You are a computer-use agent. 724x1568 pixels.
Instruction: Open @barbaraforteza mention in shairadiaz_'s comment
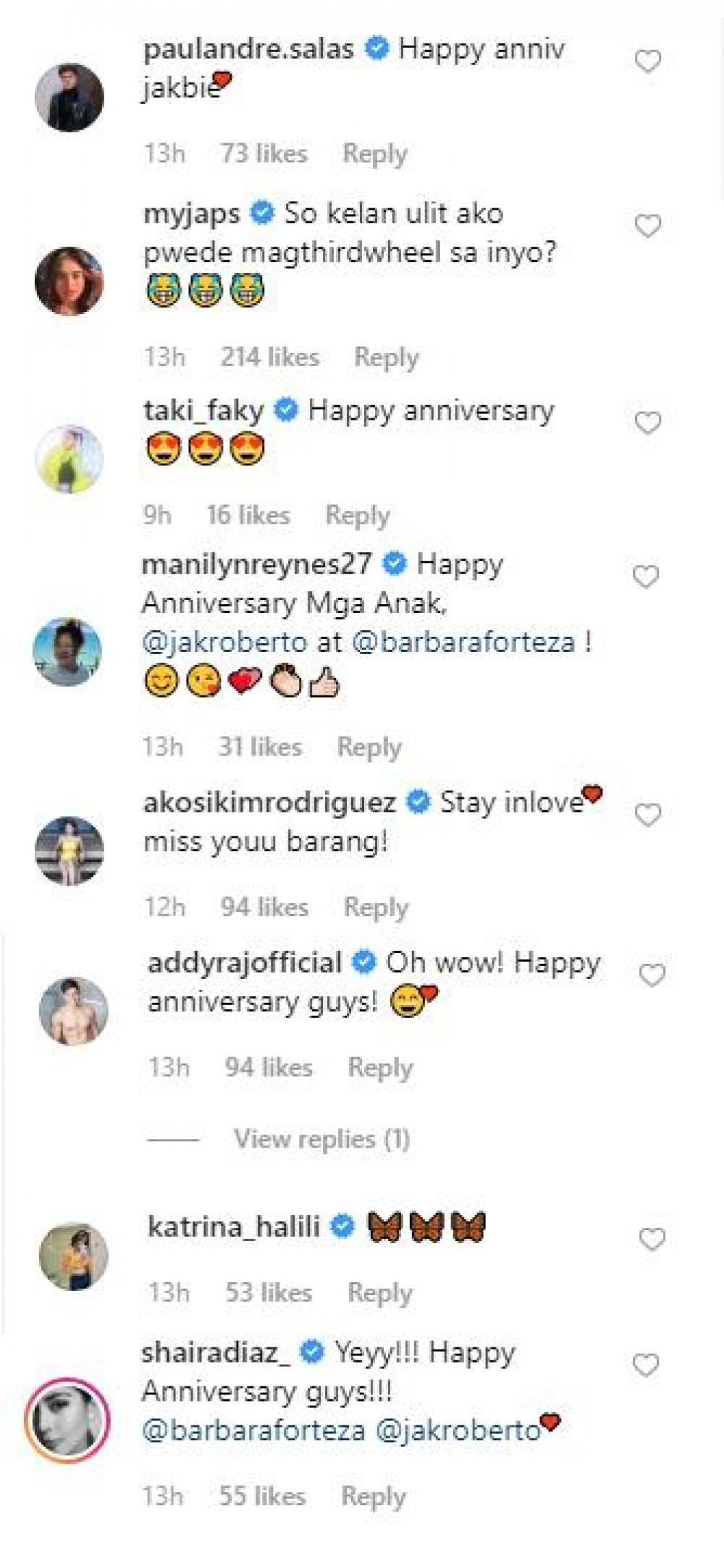click(253, 1431)
